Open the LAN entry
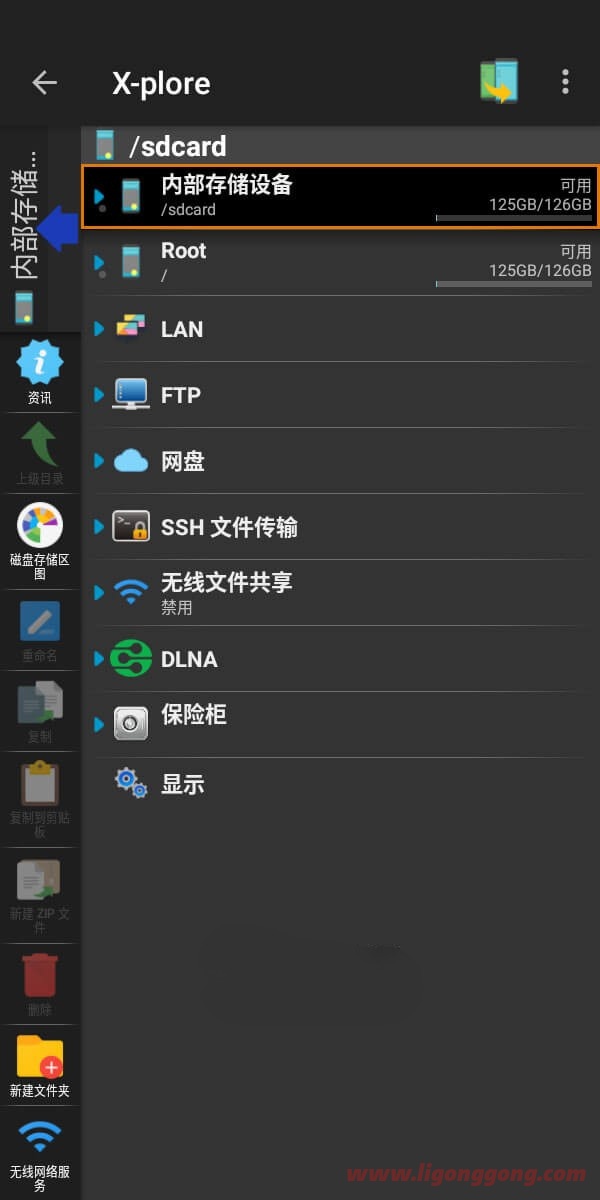 point(340,328)
